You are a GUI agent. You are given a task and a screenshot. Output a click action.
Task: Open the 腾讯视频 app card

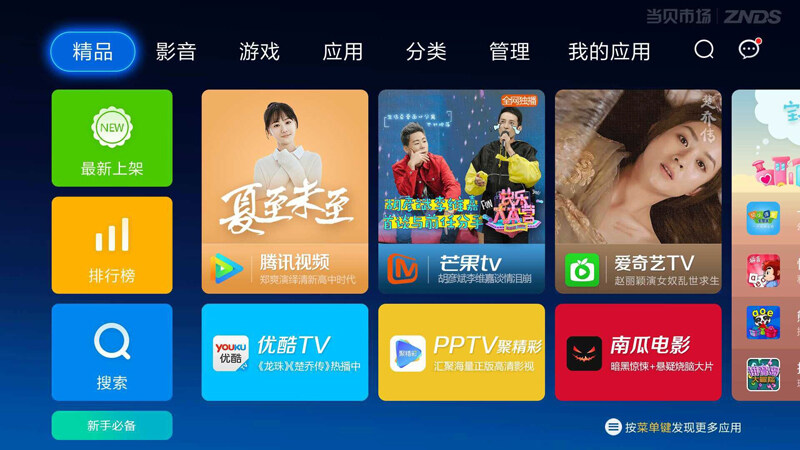point(285,191)
